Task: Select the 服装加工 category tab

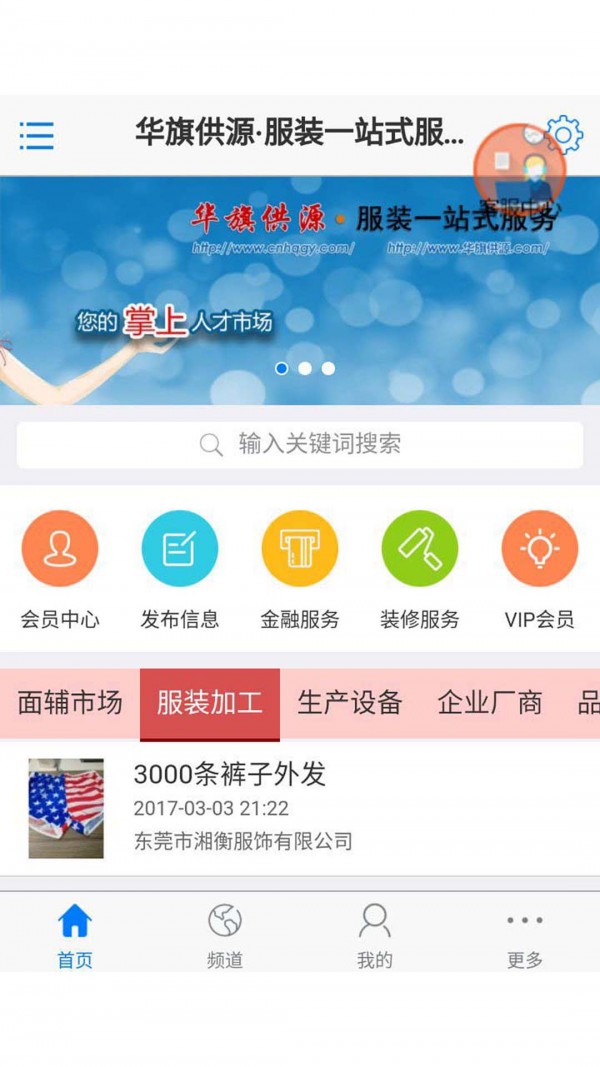Action: [210, 703]
